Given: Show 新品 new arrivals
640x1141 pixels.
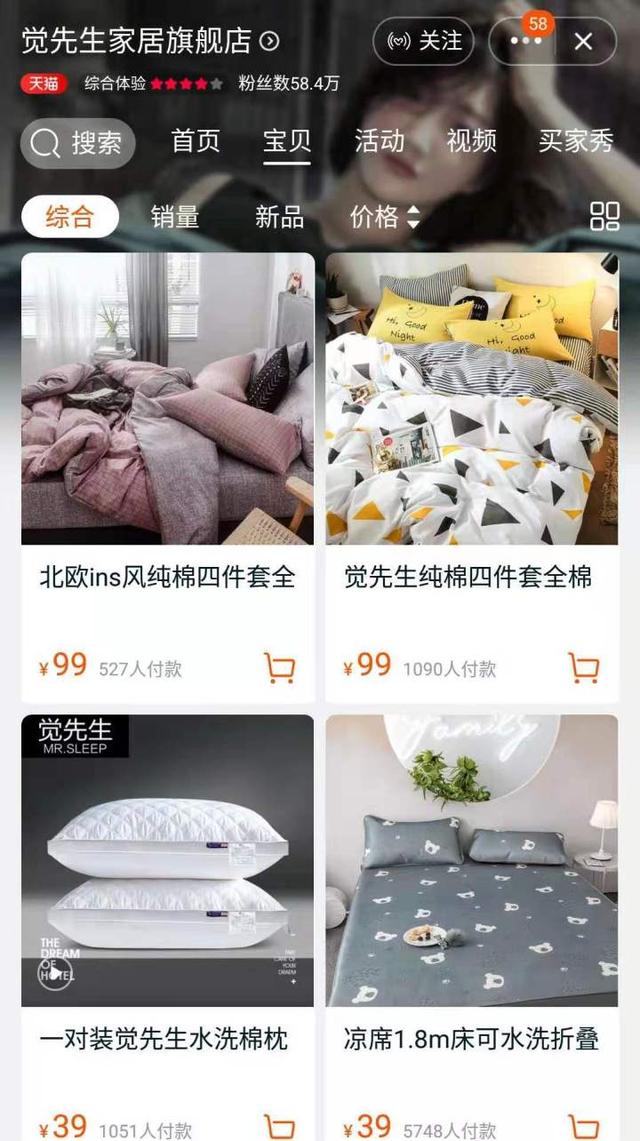Looking at the screenshot, I should 279,216.
